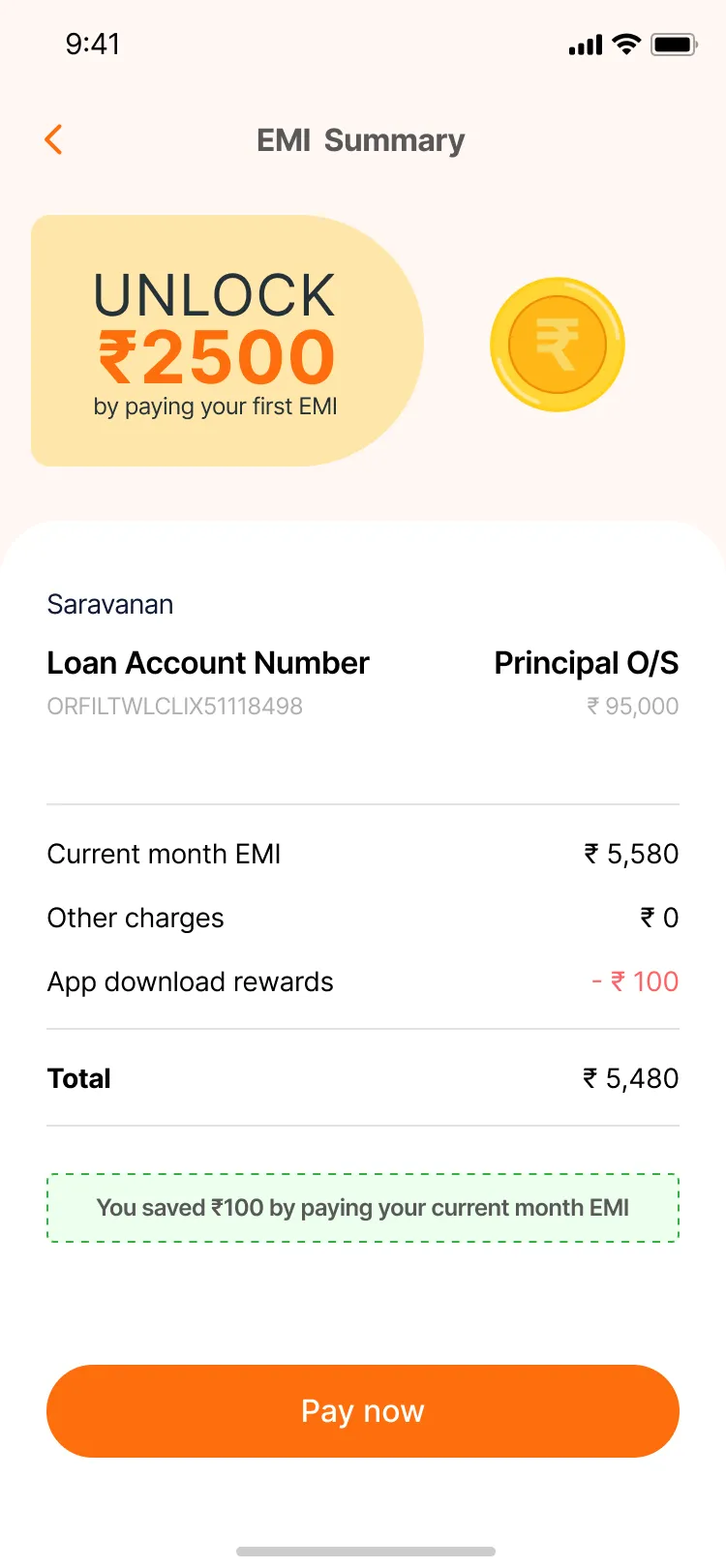Select the Current month EMI amount
This screenshot has width=726, height=1568.
[x=629, y=854]
